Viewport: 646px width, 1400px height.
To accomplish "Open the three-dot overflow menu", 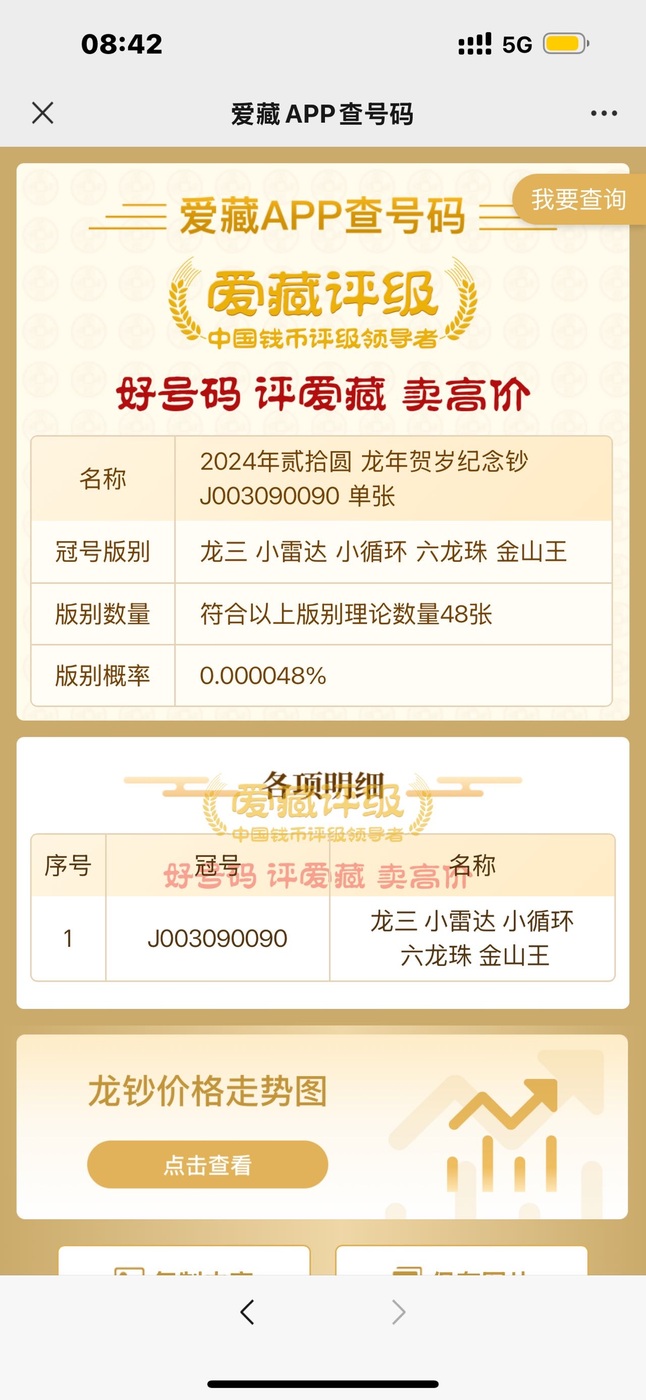I will [604, 113].
